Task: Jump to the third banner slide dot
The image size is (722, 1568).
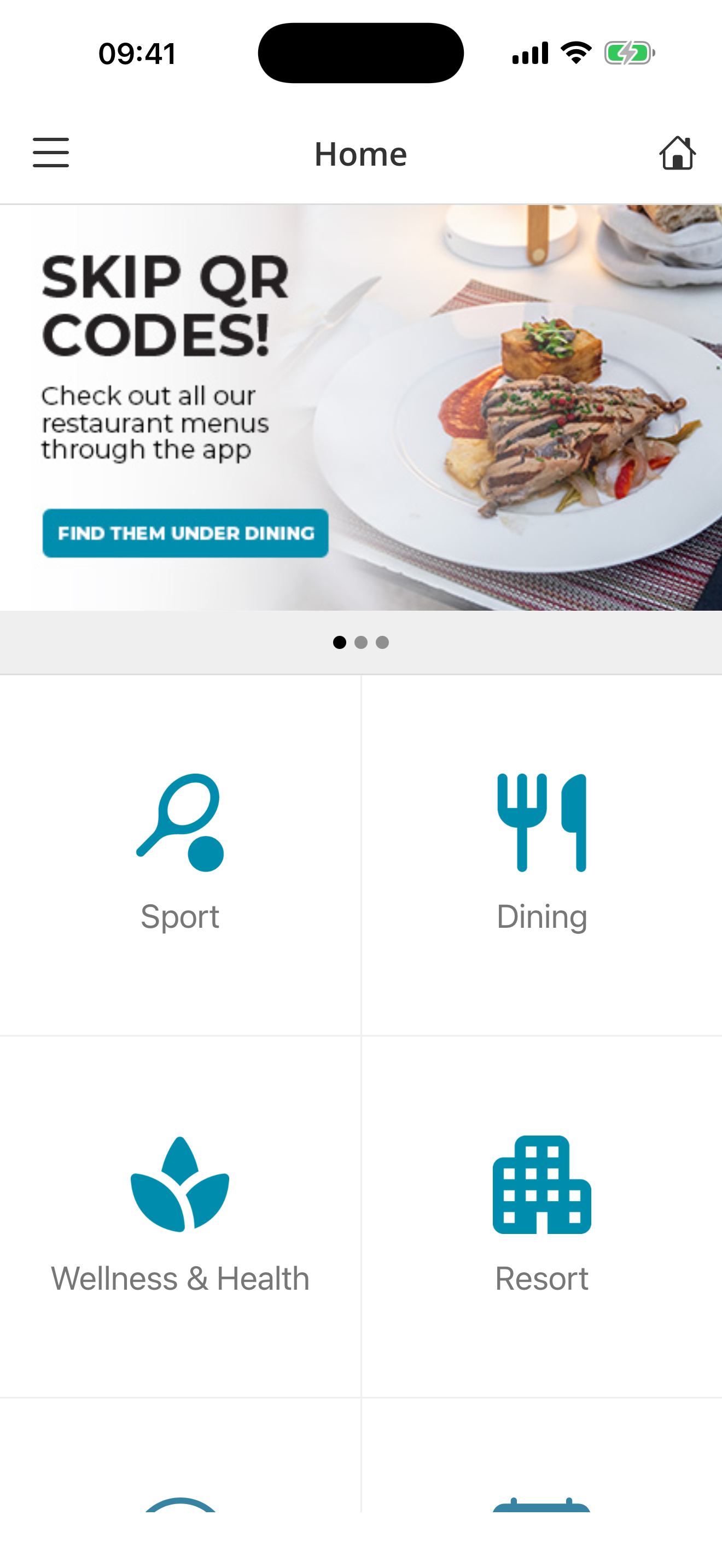Action: point(382,642)
